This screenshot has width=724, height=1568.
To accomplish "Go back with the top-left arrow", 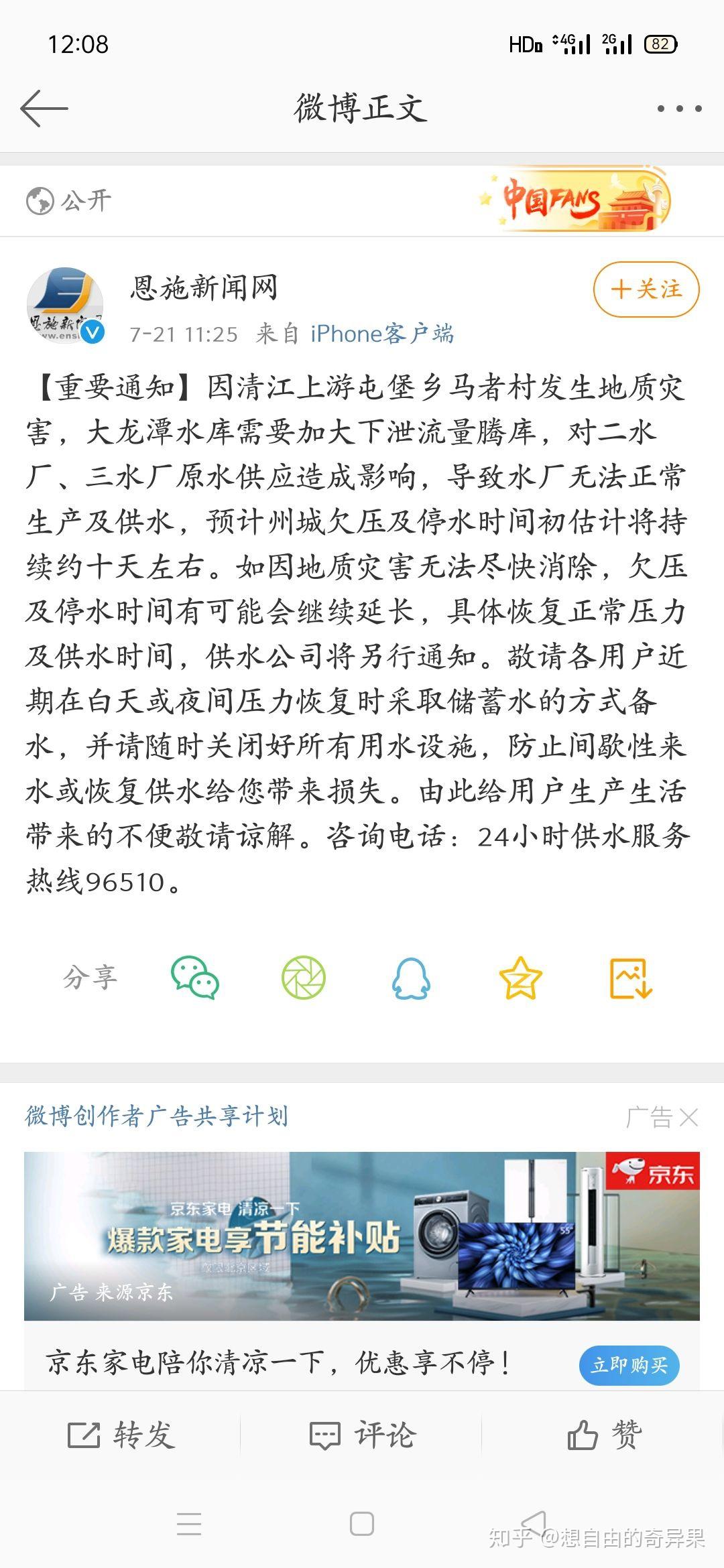I will pyautogui.click(x=44, y=108).
